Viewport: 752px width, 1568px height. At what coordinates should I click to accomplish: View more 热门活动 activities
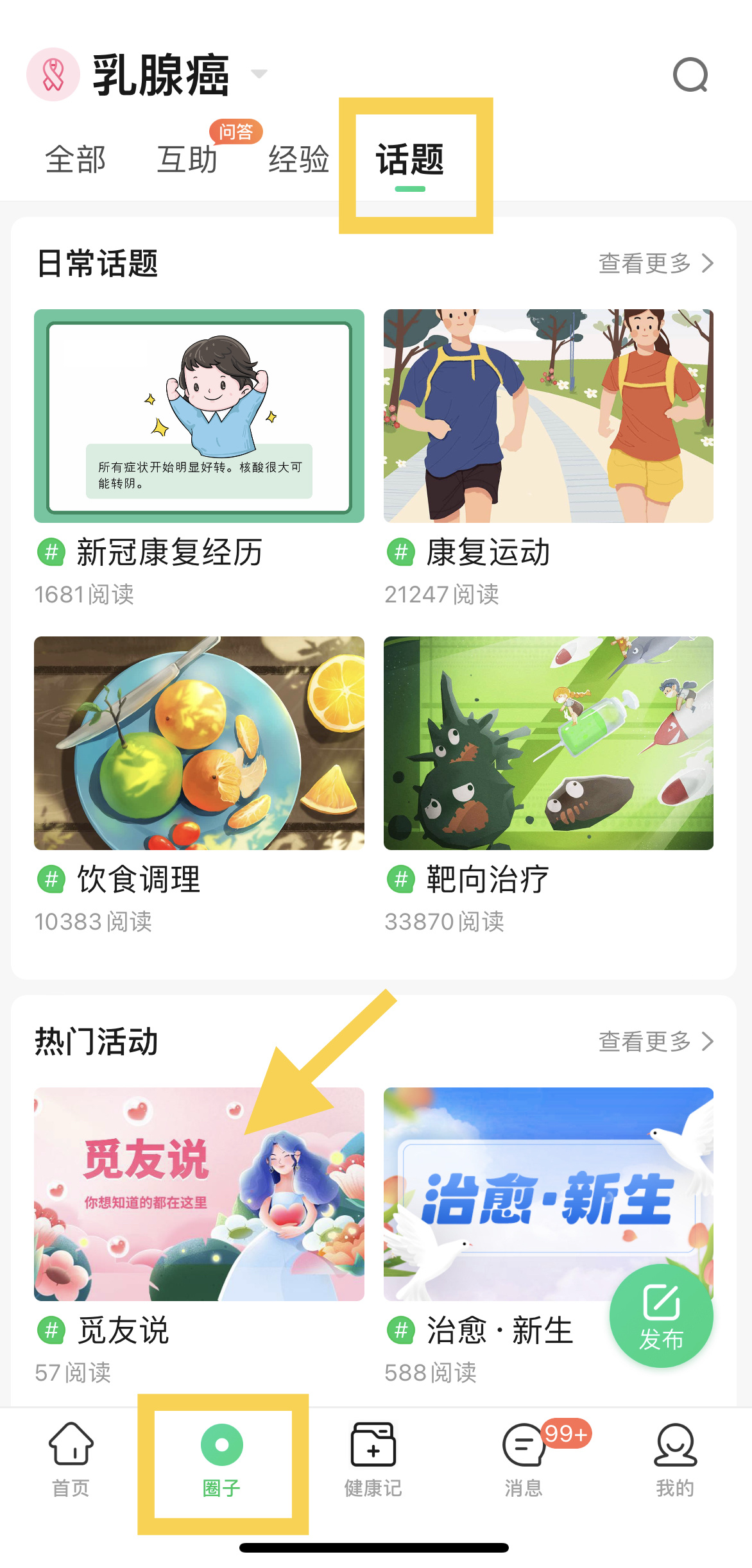[656, 1041]
